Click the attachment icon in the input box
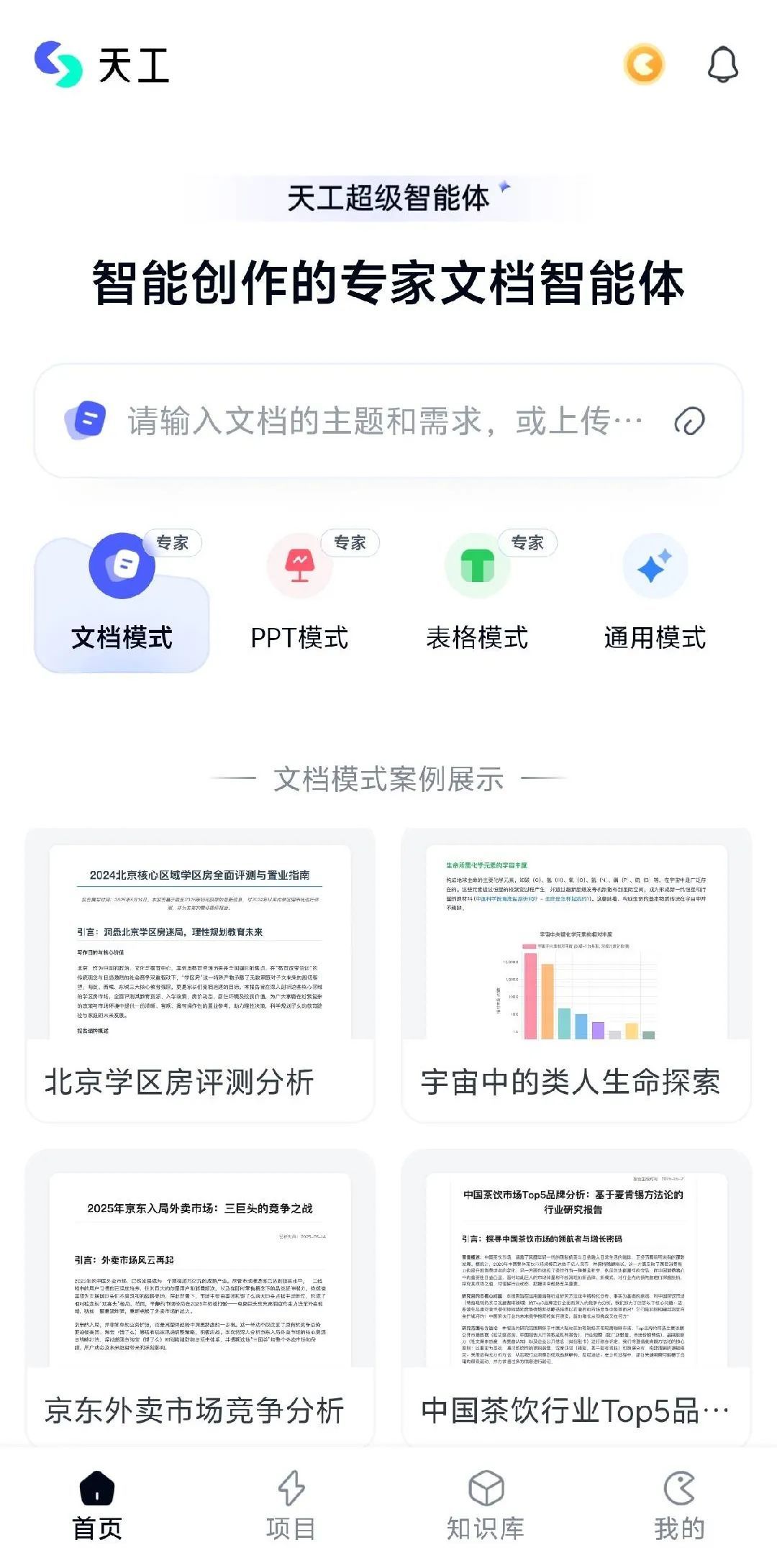This screenshot has width=777, height=1568. (690, 423)
